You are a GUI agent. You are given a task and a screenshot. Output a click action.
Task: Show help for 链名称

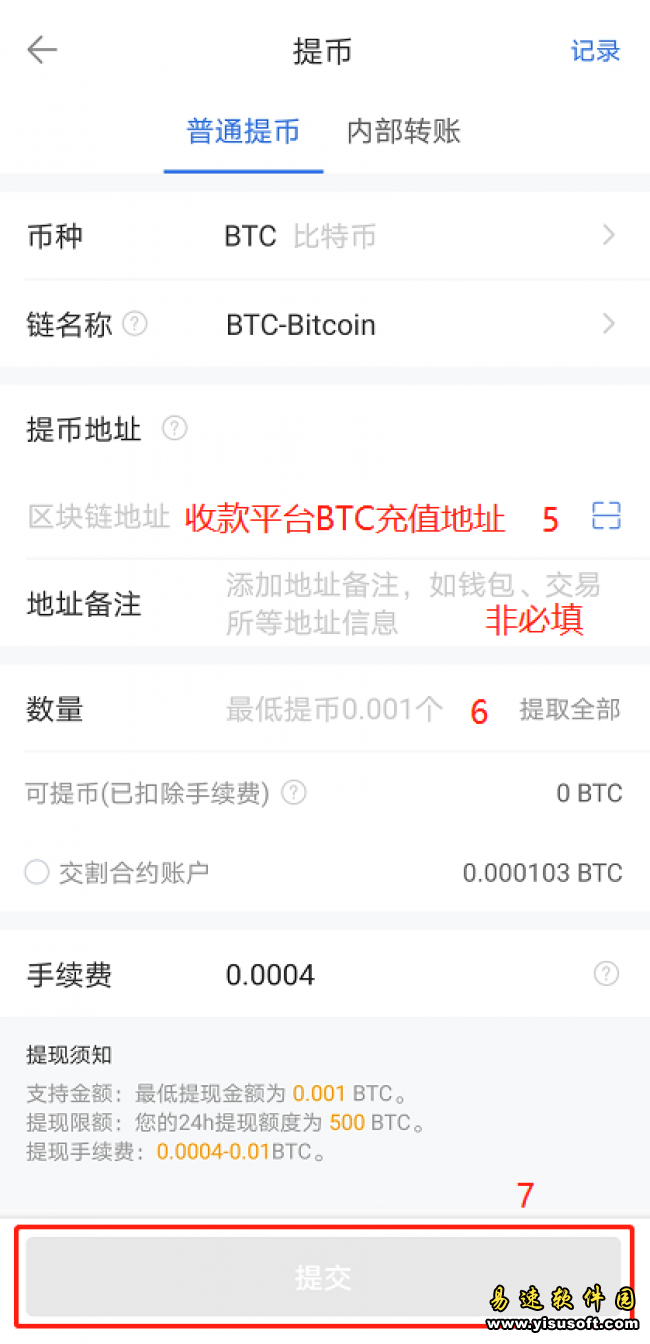point(135,324)
